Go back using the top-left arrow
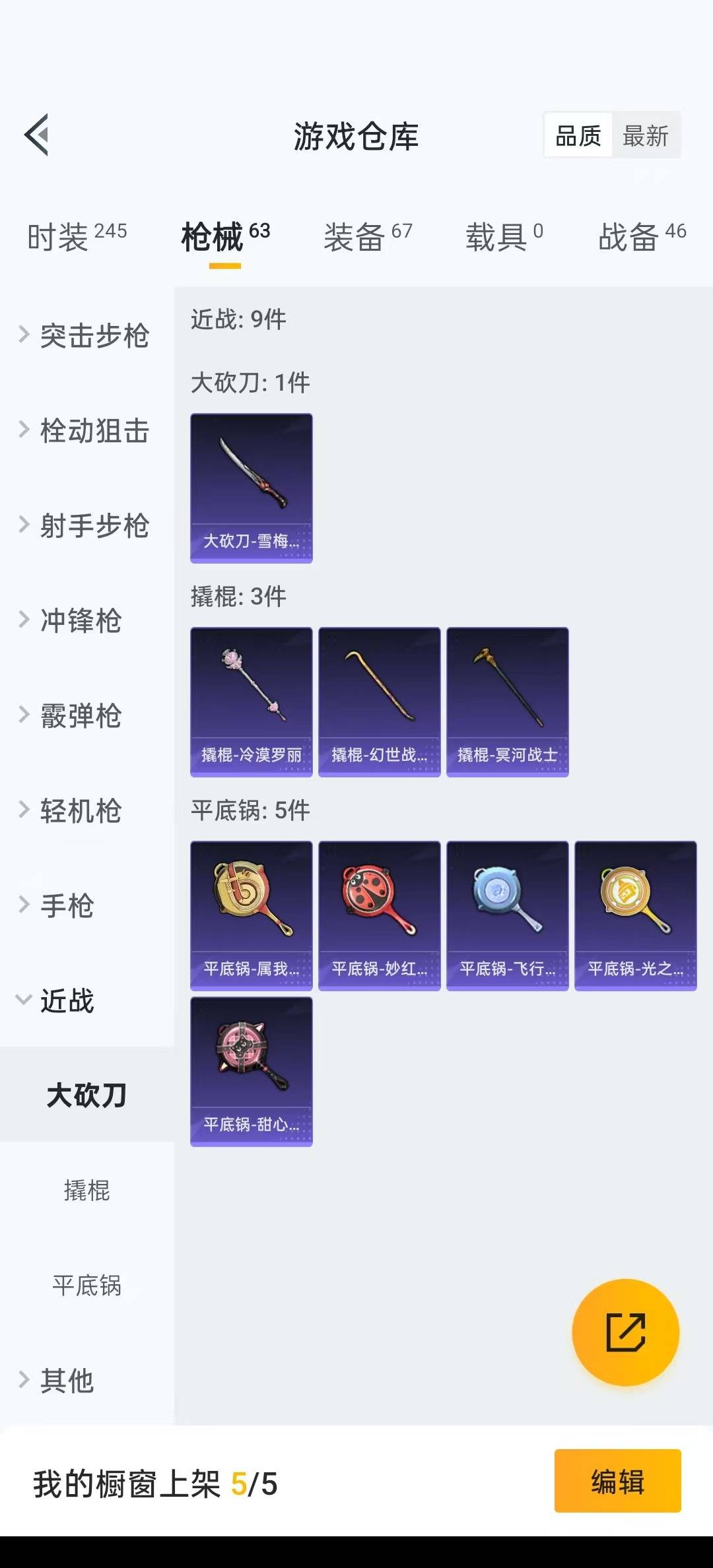713x1568 pixels. point(37,135)
